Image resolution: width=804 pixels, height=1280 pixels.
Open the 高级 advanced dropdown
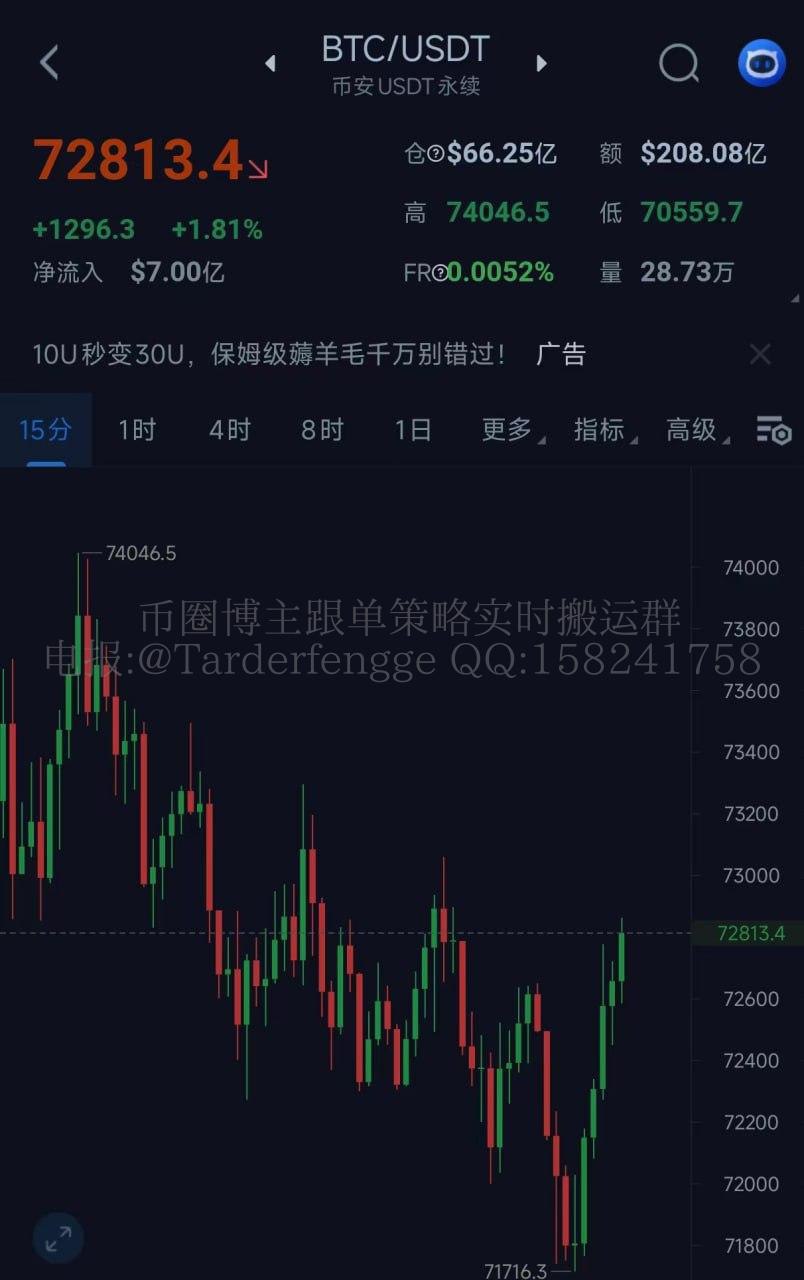(695, 430)
